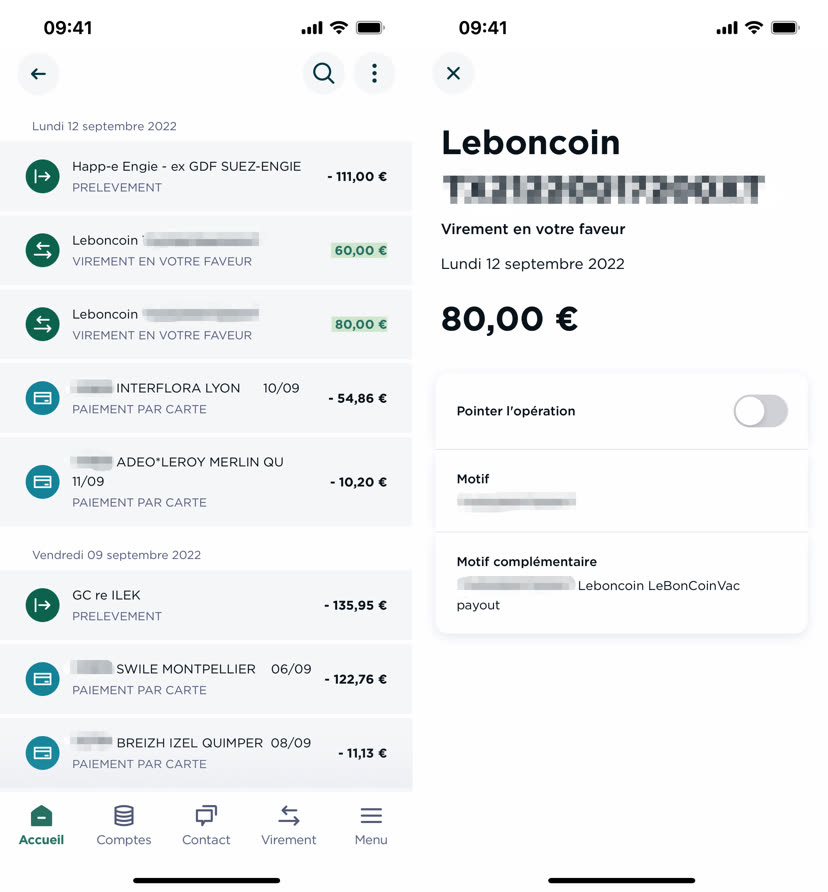828x892 pixels.
Task: Open the Leboncoin 60,00 € transfer
Action: (x=206, y=250)
